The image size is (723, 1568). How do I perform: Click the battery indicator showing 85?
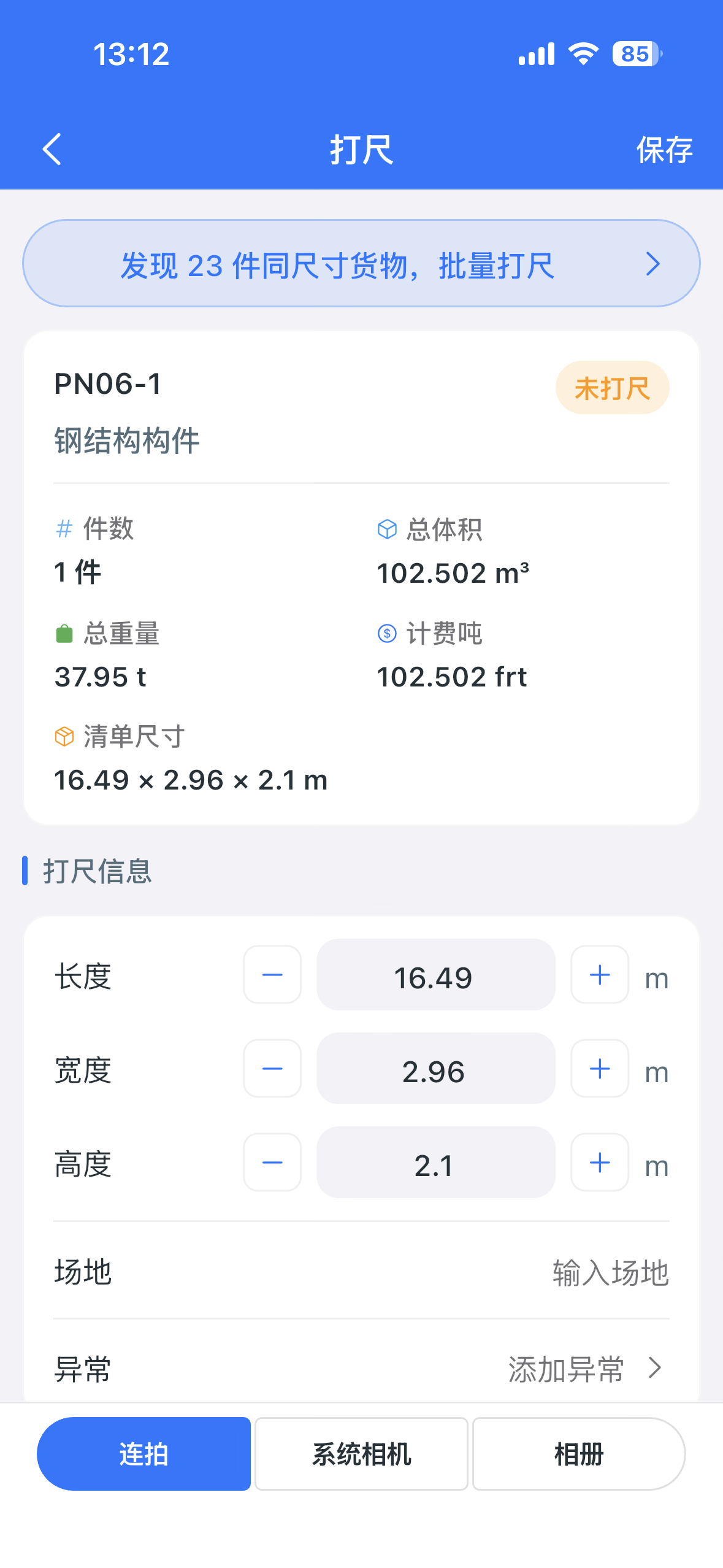635,54
